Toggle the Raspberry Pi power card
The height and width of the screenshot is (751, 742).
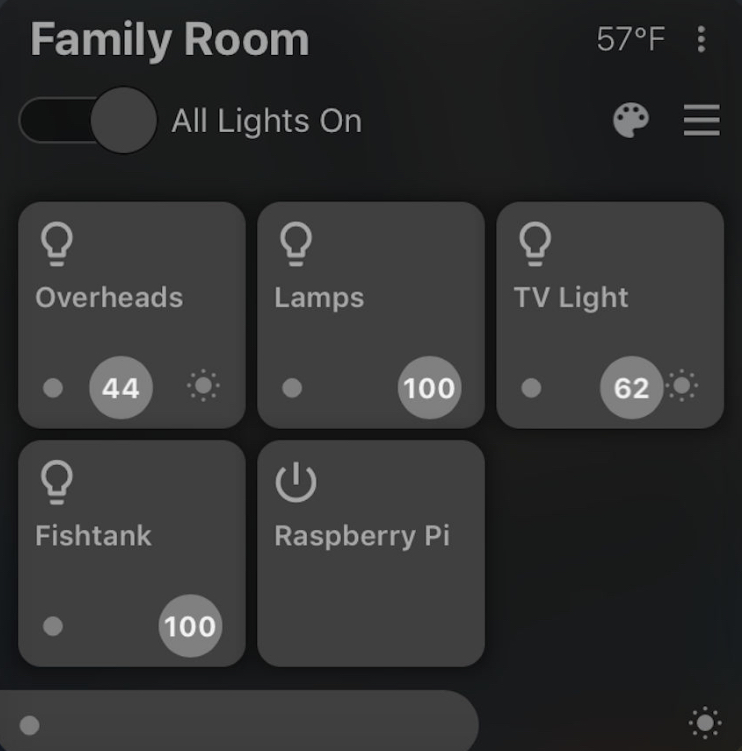coord(370,552)
